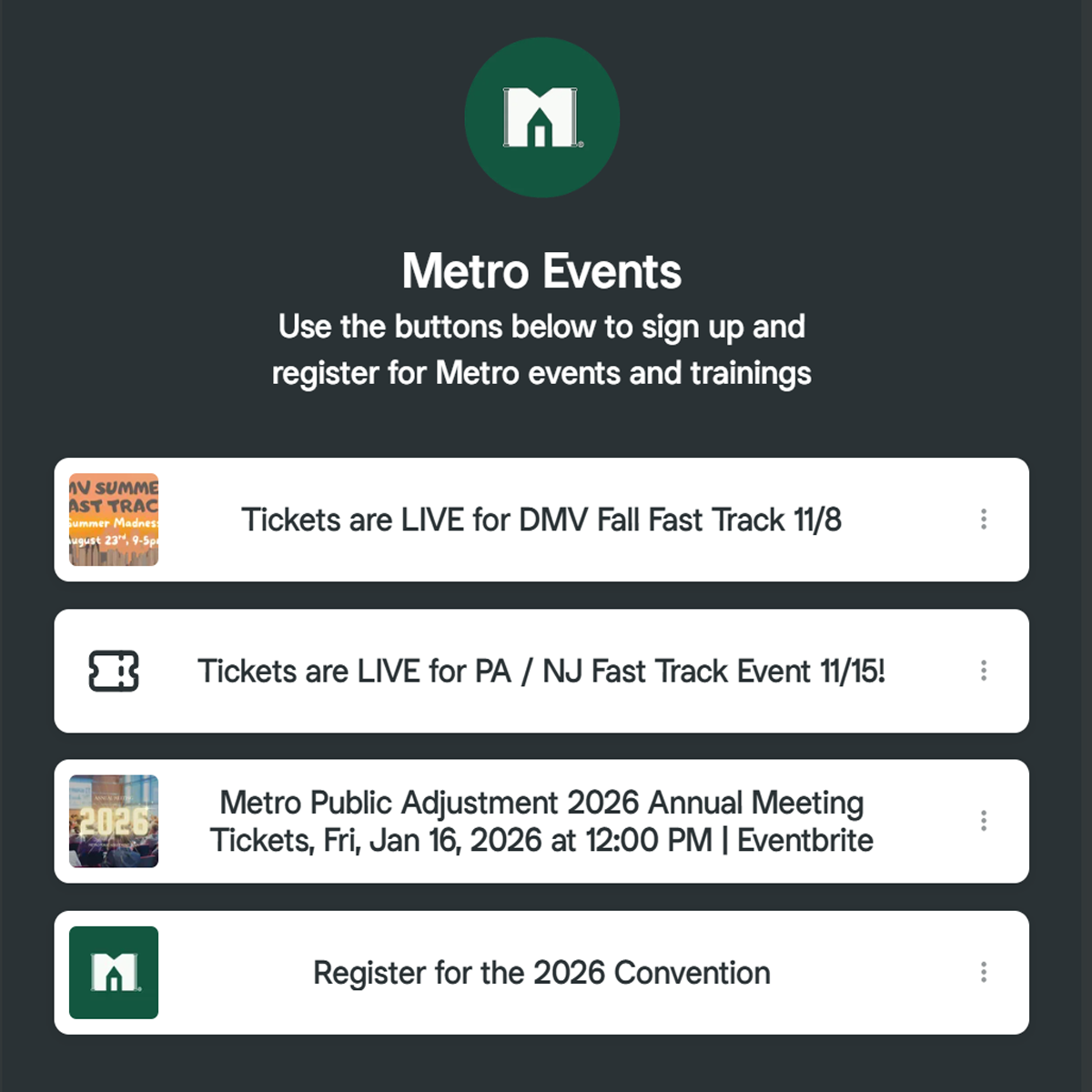Open options for 2026 Convention link

(983, 972)
